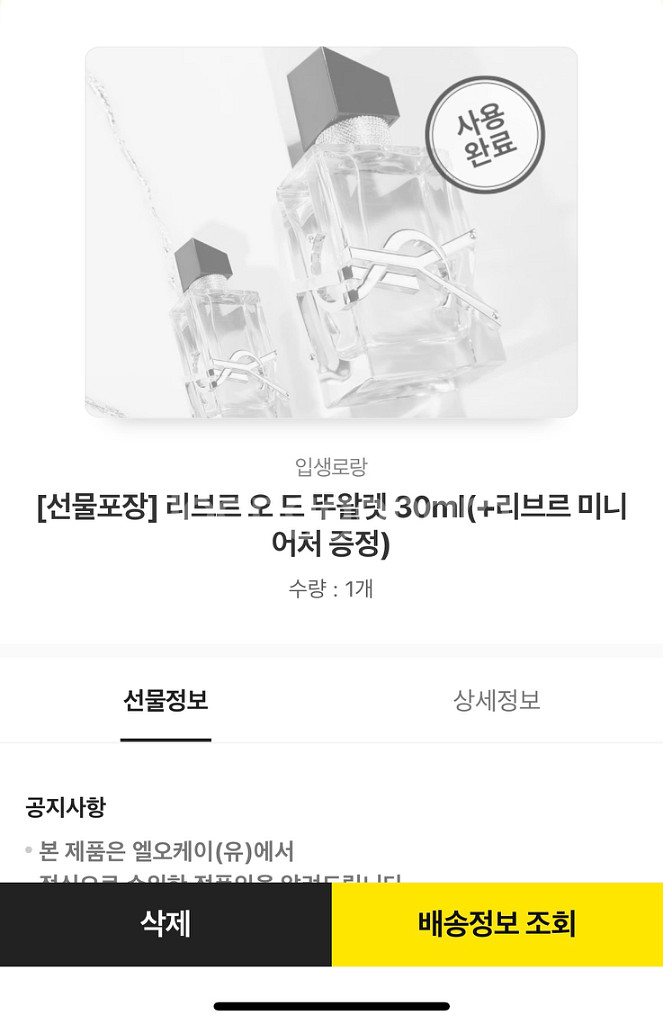Open 배송정보 조회

pyautogui.click(x=497, y=923)
